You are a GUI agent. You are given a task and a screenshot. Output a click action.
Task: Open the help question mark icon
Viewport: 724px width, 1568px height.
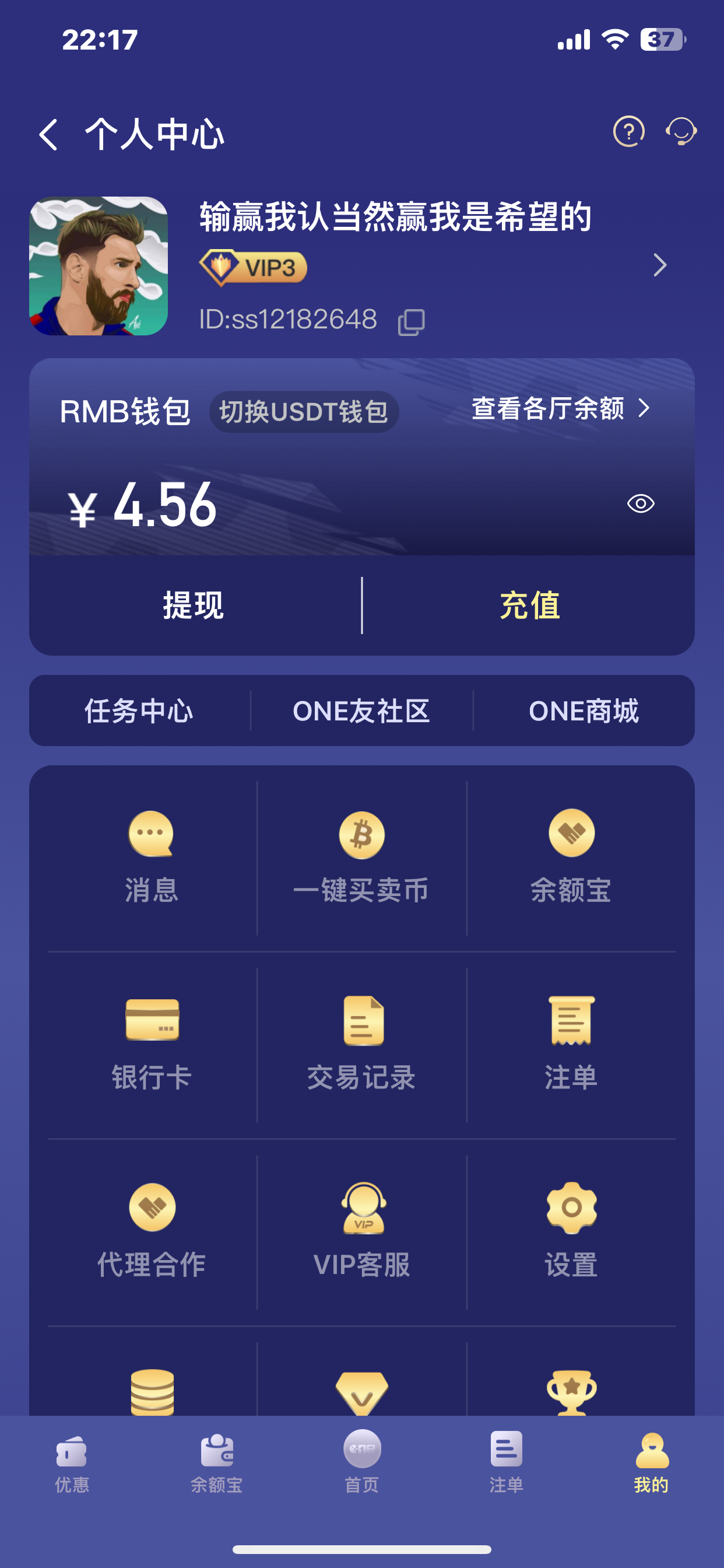tap(628, 131)
